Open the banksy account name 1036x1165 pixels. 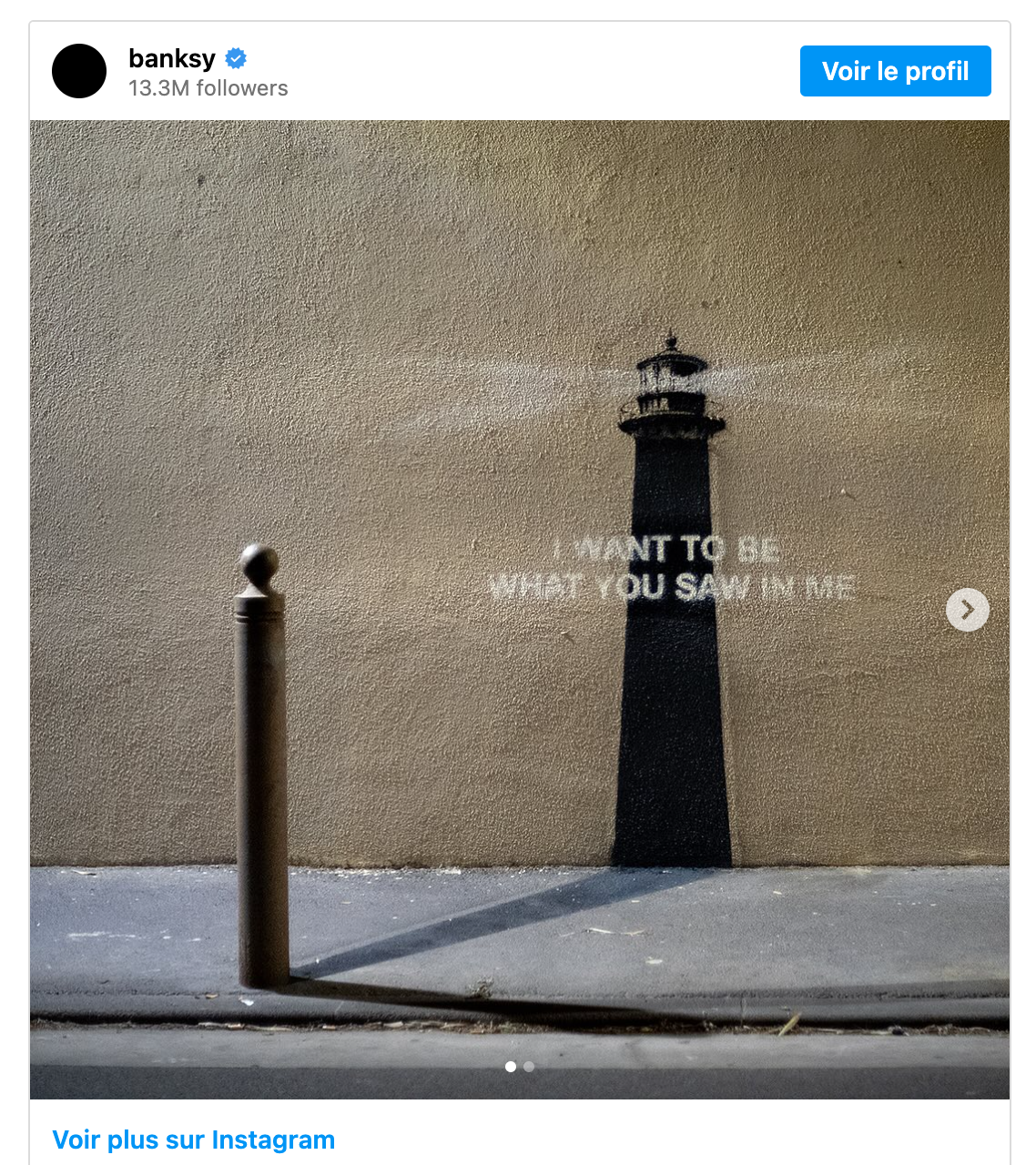(x=172, y=58)
